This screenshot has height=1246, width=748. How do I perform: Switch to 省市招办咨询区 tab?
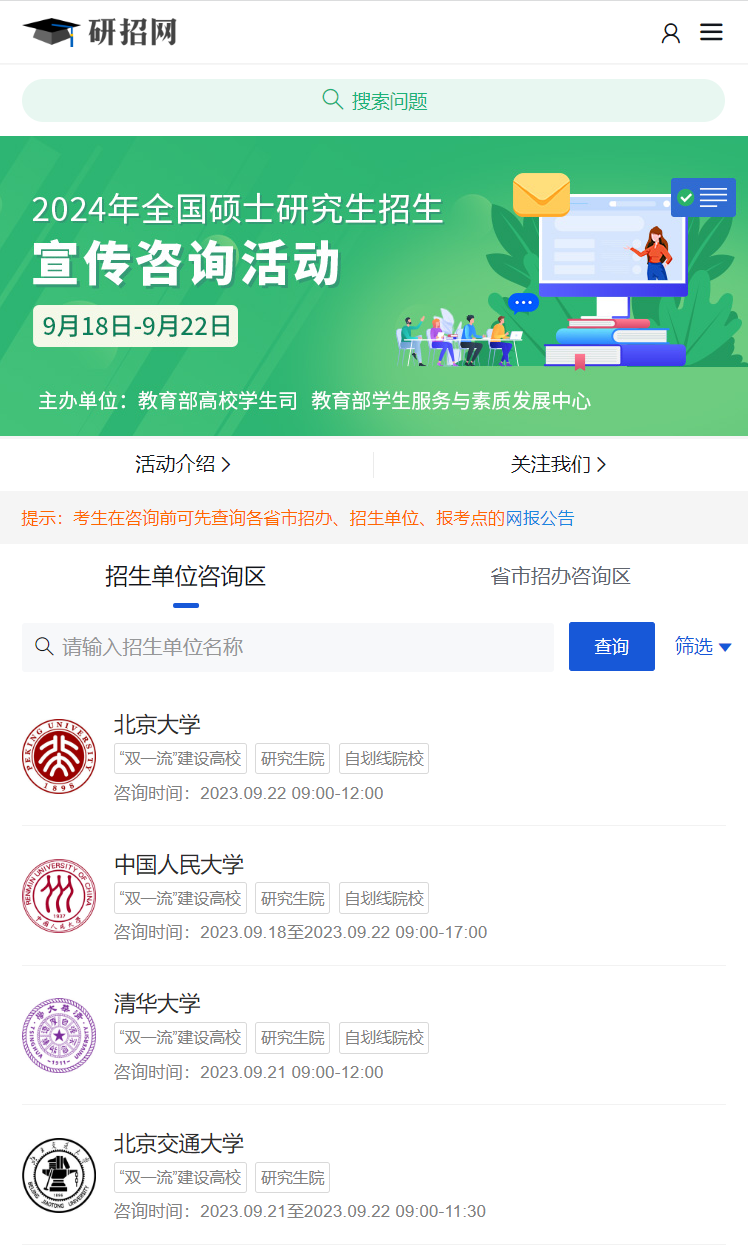coord(560,576)
